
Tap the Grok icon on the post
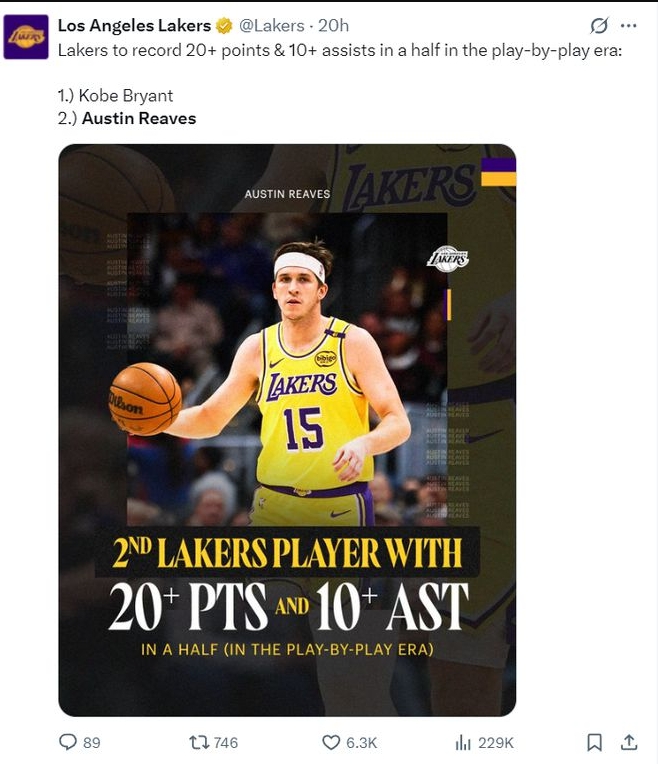coord(599,25)
